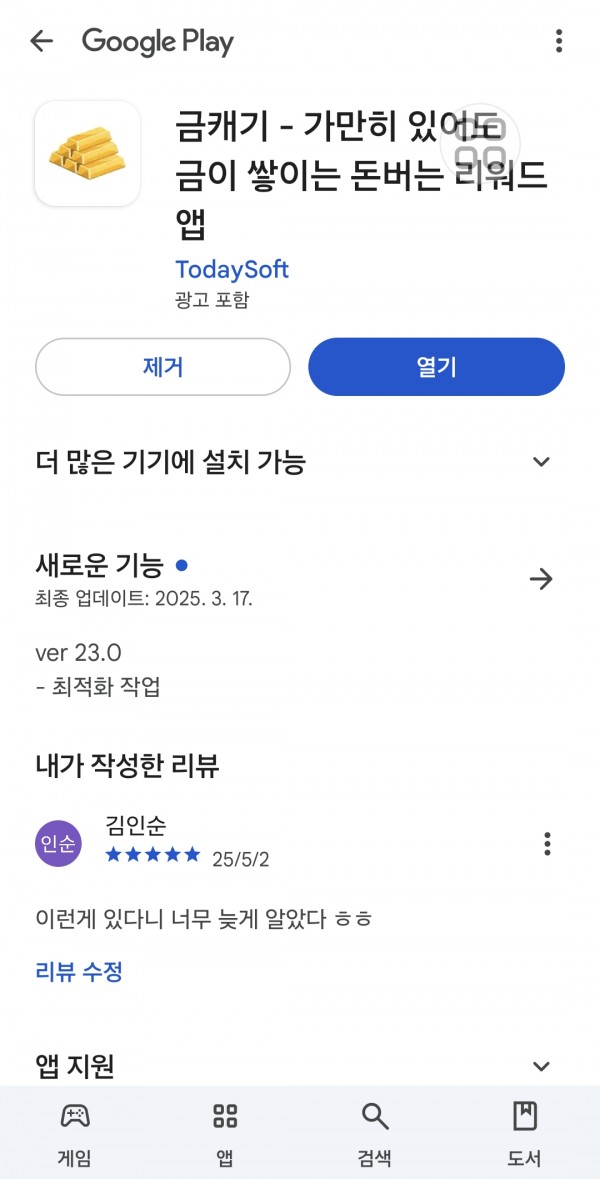Open the TodaySoft developer page

(232, 269)
